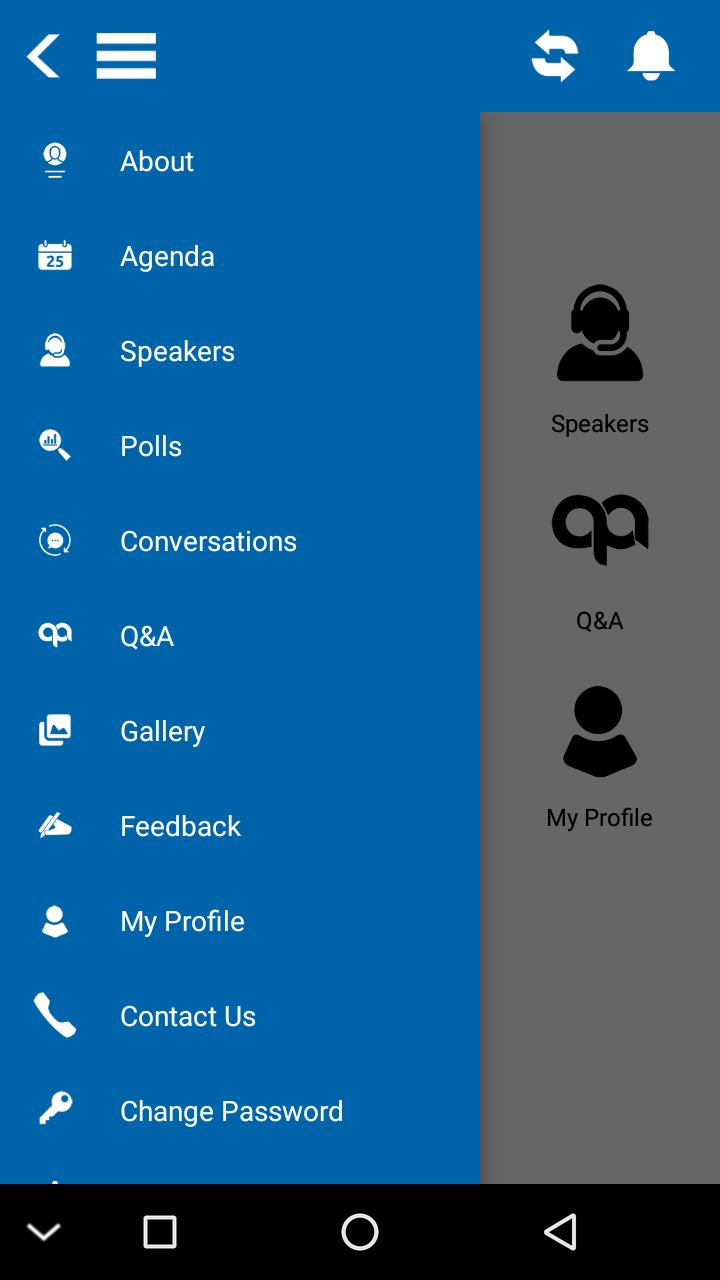
Task: Select Speakers in the drawer list
Action: pos(240,351)
